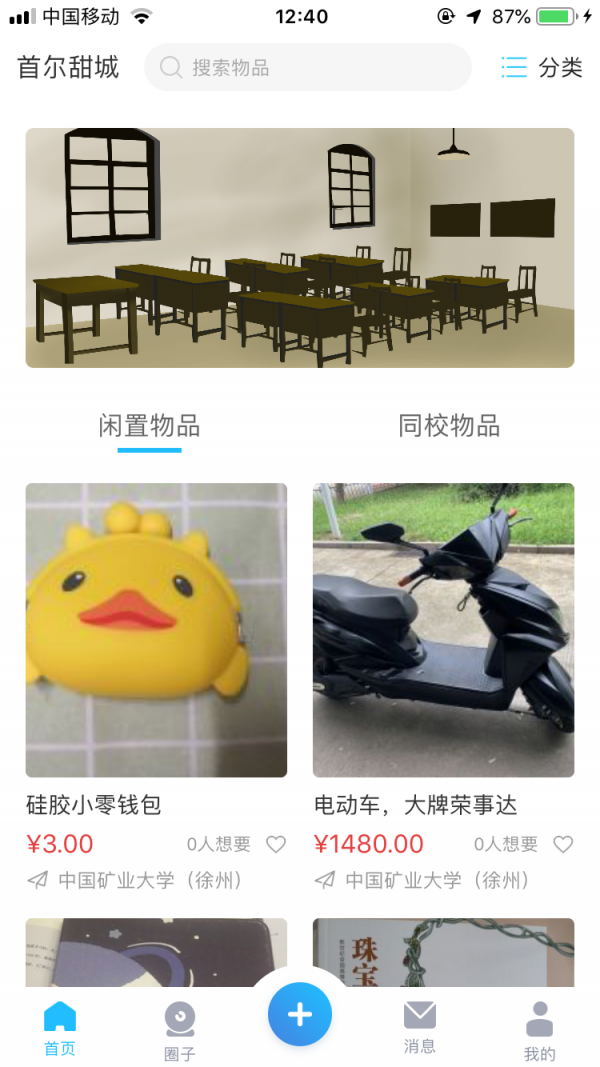
Task: Post a new item with the plus button
Action: pyautogui.click(x=300, y=1014)
